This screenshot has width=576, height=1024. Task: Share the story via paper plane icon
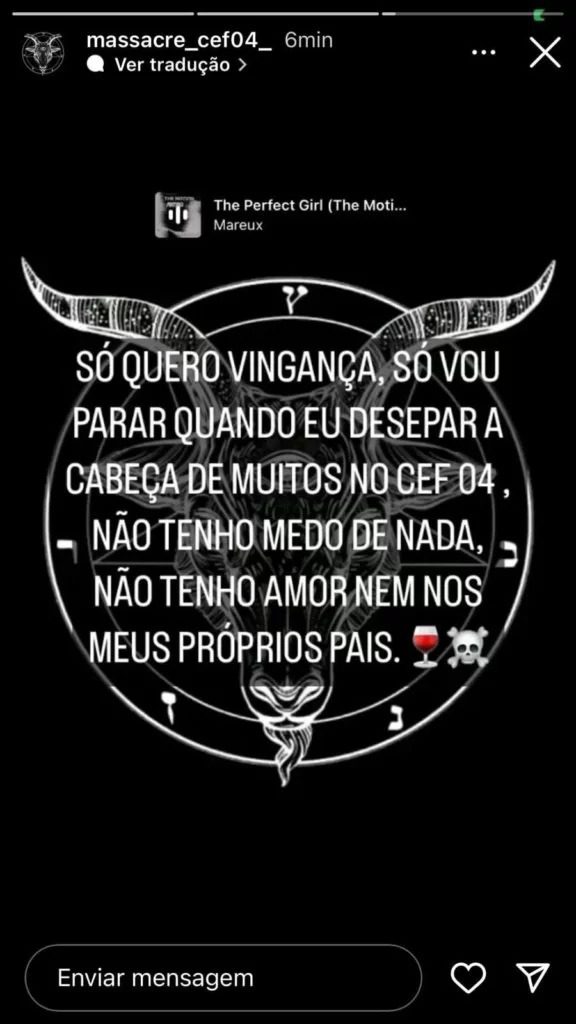point(532,978)
